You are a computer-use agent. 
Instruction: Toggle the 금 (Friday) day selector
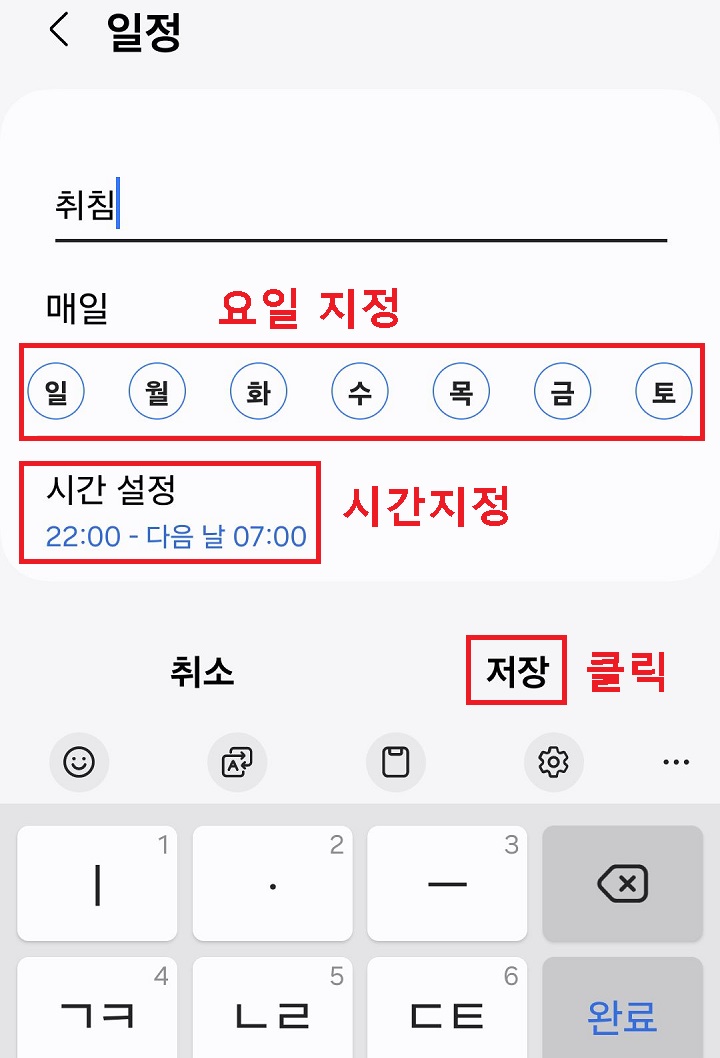tap(562, 391)
